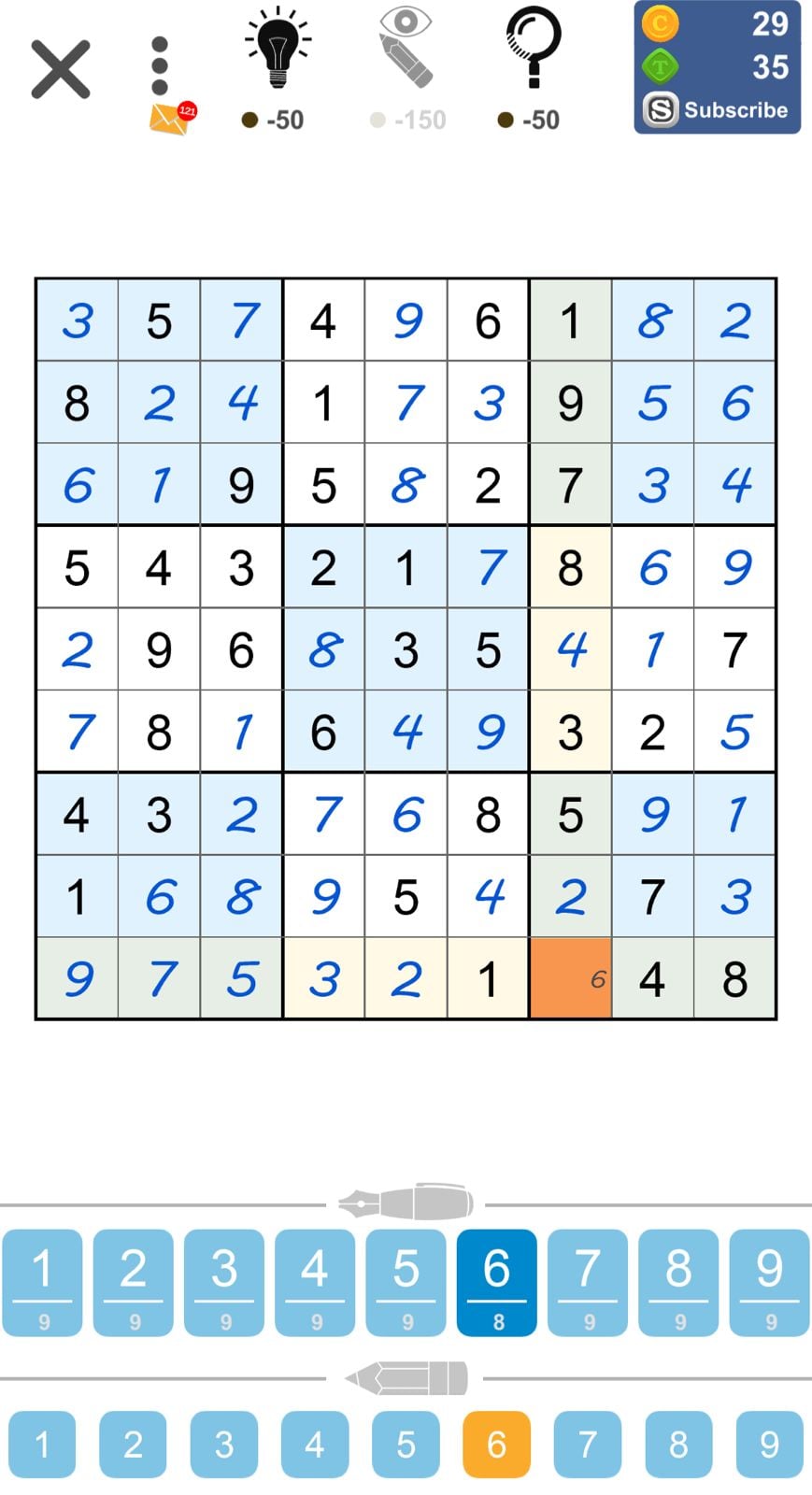
Task: Open the Subscribe coins panel
Action: [717, 67]
